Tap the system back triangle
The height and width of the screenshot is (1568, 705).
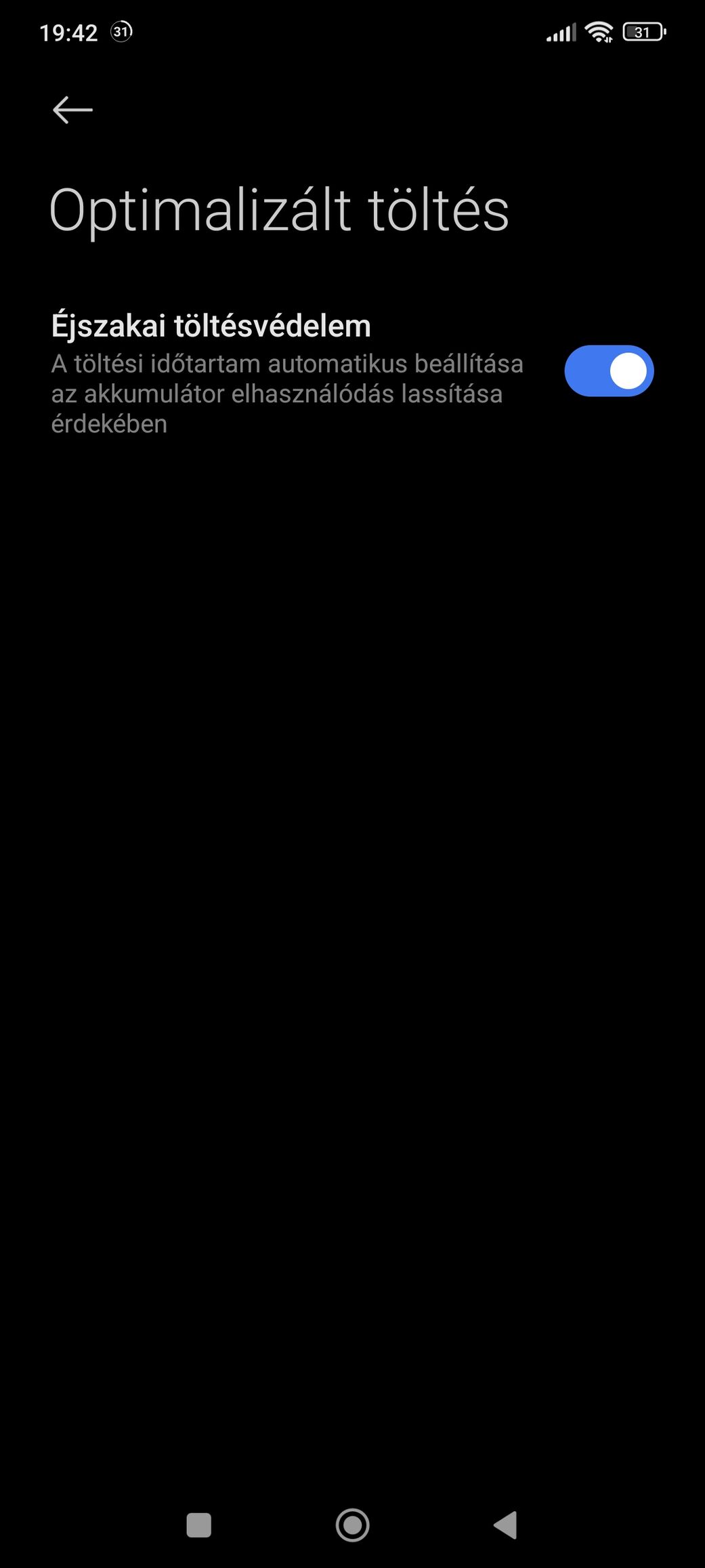pyautogui.click(x=505, y=1525)
